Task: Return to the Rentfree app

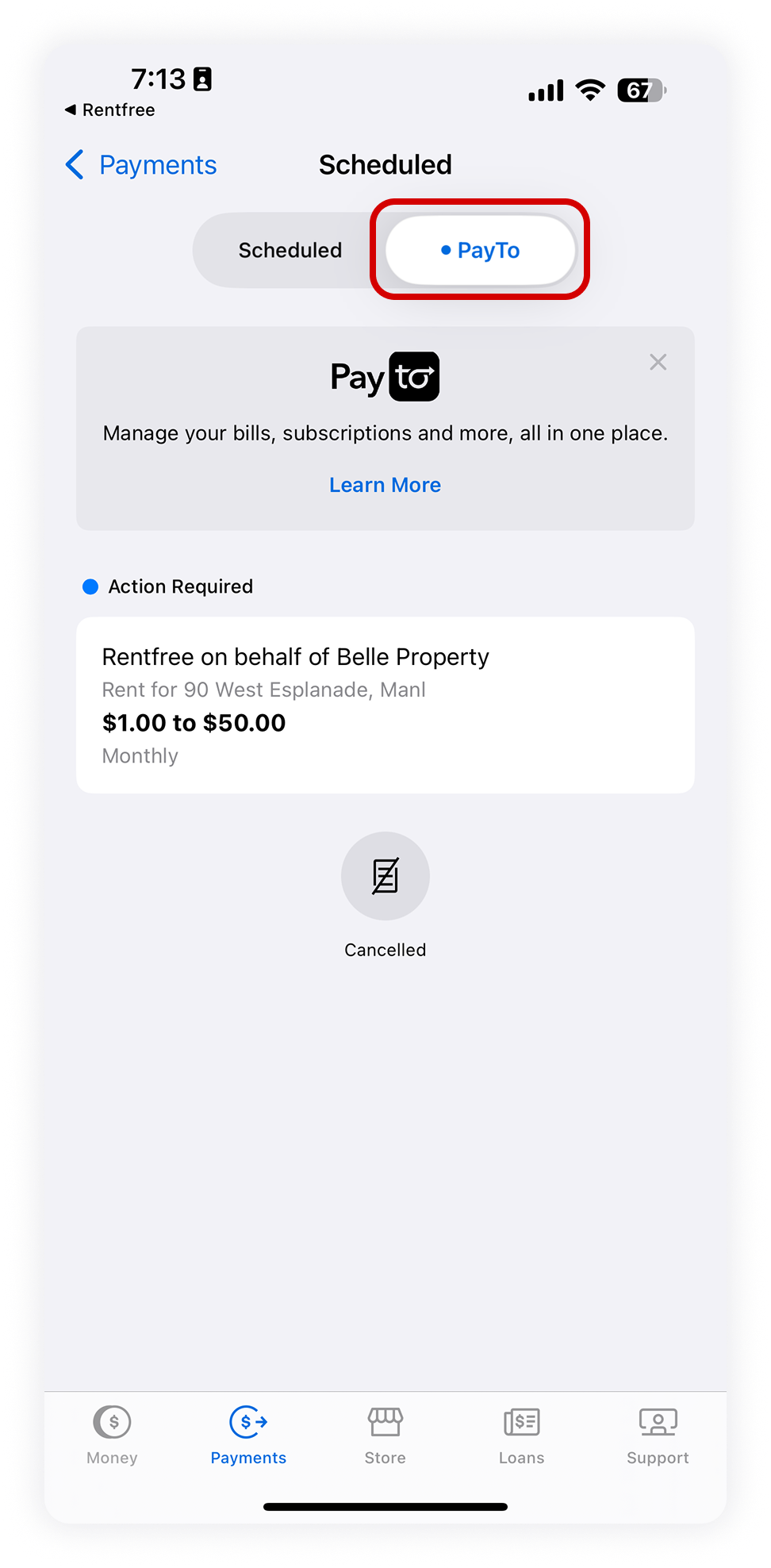Action: click(x=109, y=110)
